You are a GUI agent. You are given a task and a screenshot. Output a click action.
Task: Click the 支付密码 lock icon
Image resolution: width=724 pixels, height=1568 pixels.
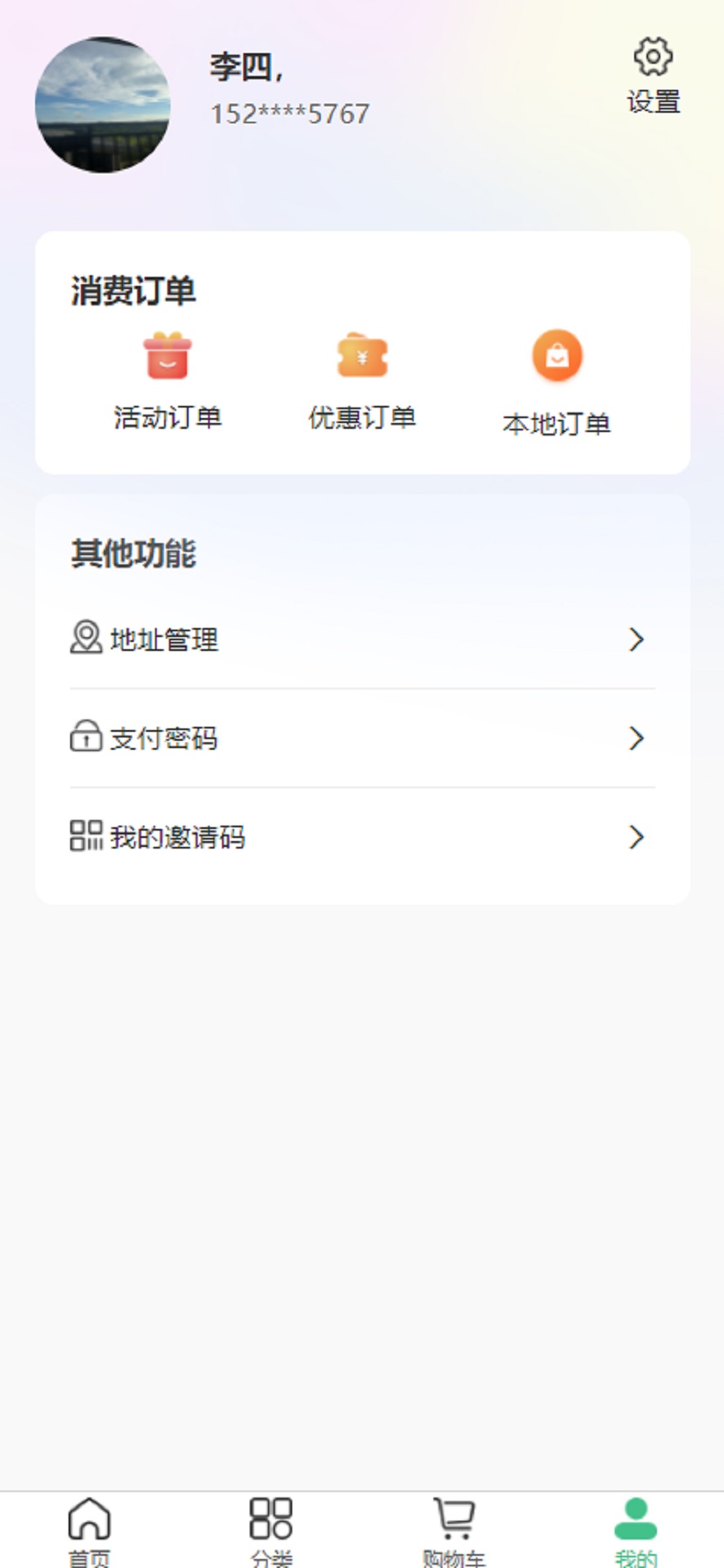[x=86, y=737]
